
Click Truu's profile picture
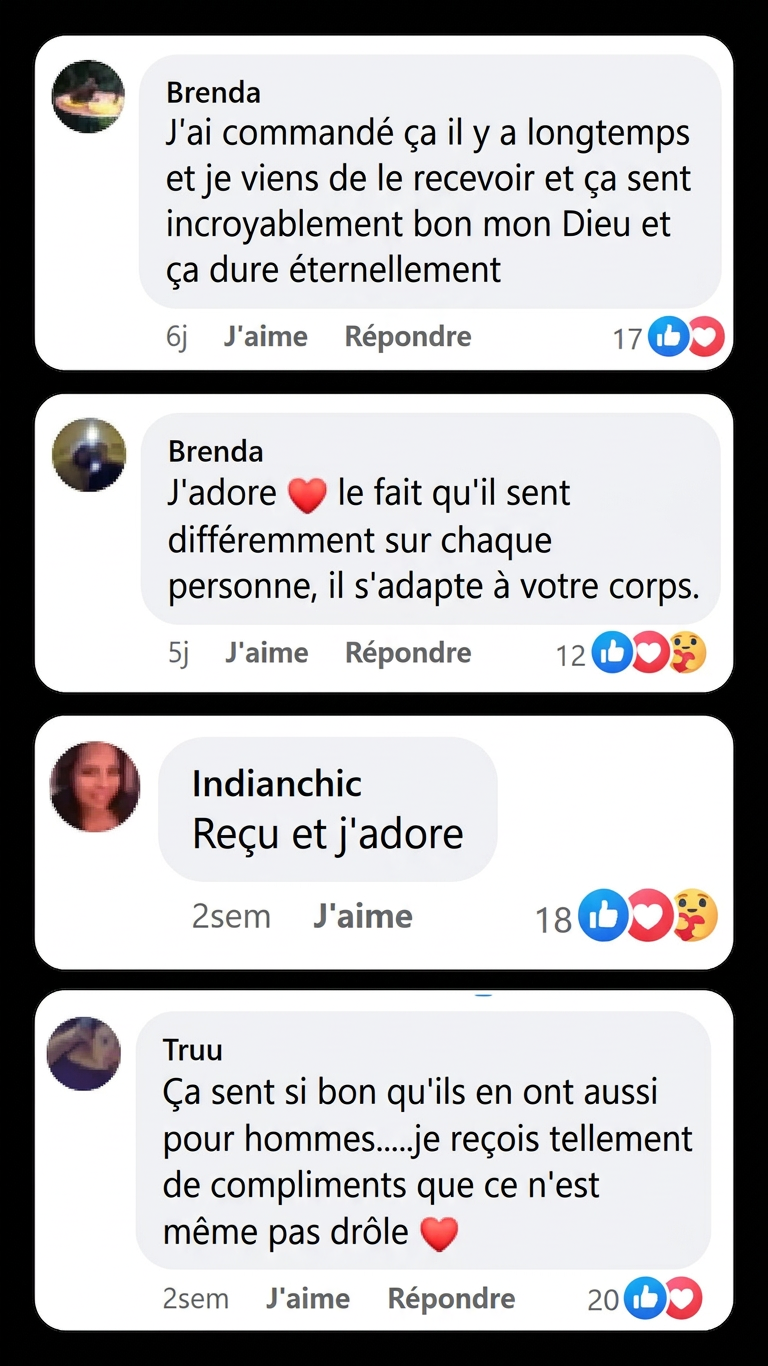[x=84, y=1052]
